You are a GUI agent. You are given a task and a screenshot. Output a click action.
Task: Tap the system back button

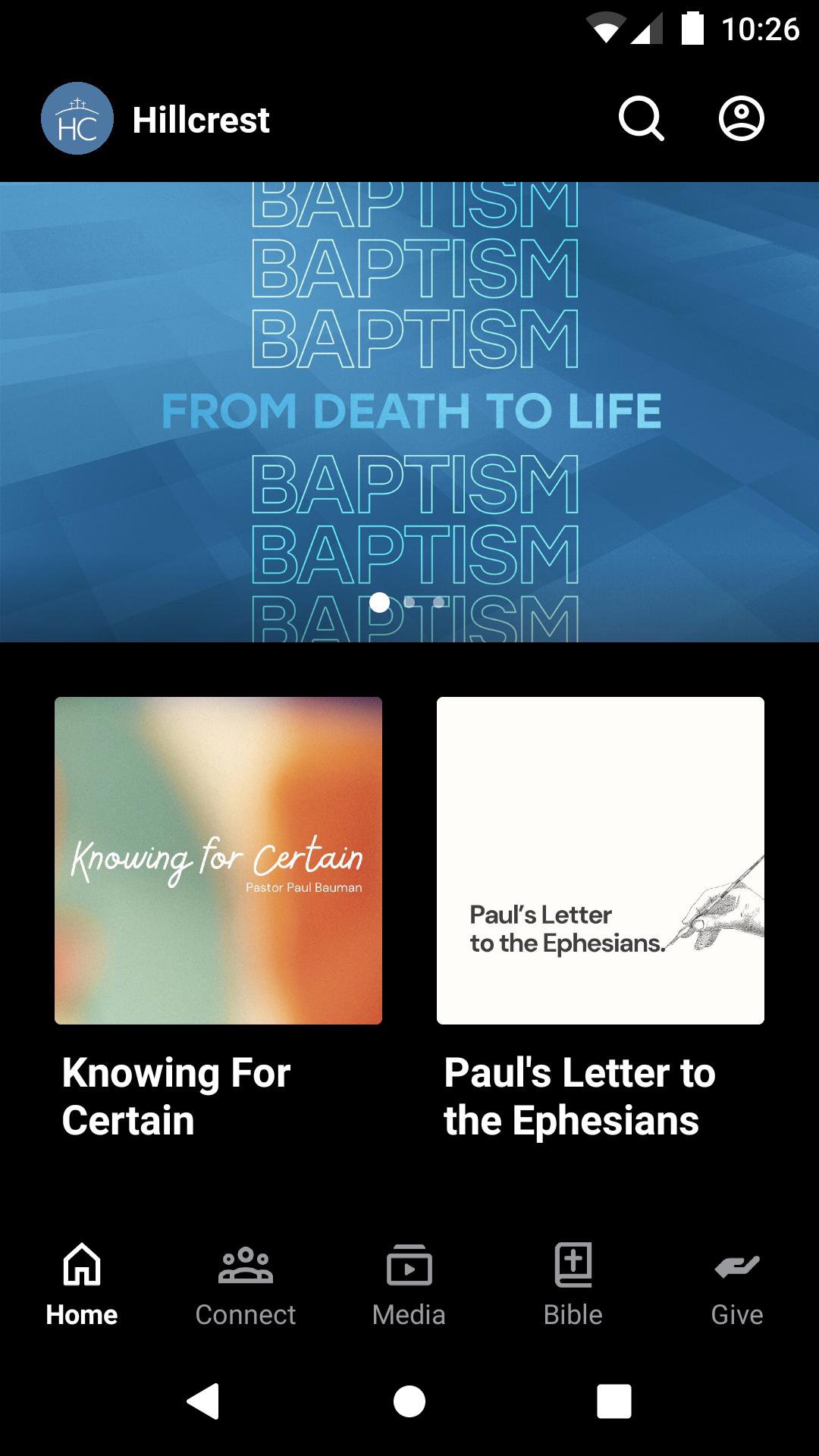203,1401
